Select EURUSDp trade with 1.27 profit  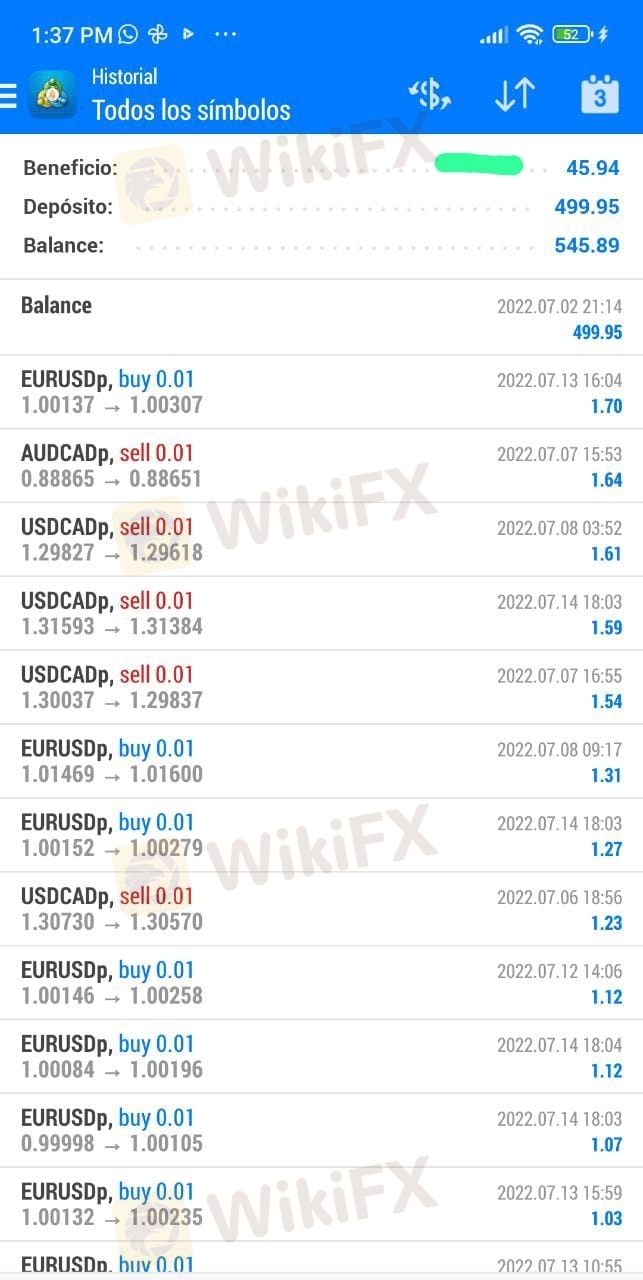(321, 836)
